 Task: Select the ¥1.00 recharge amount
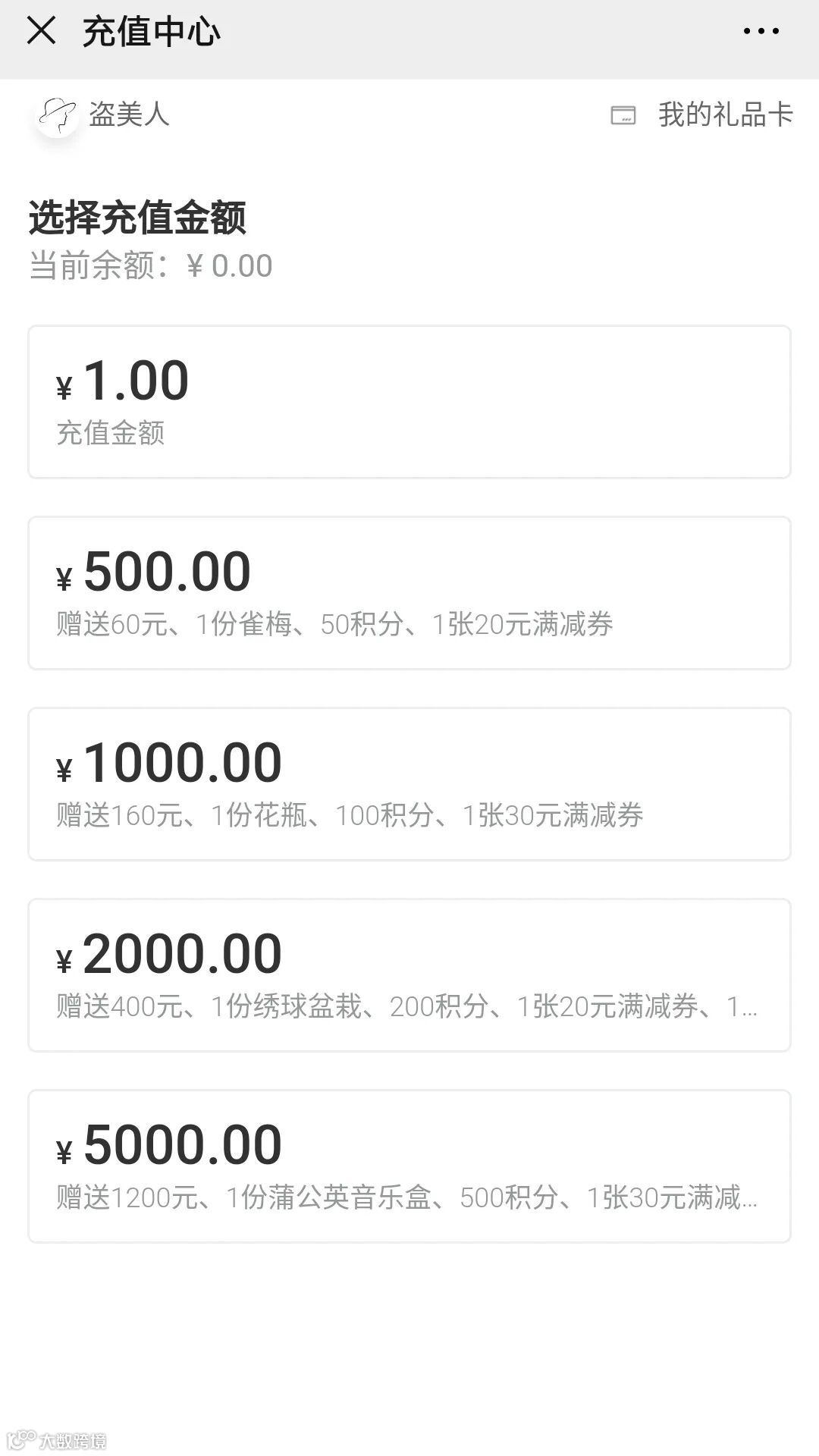coord(409,402)
